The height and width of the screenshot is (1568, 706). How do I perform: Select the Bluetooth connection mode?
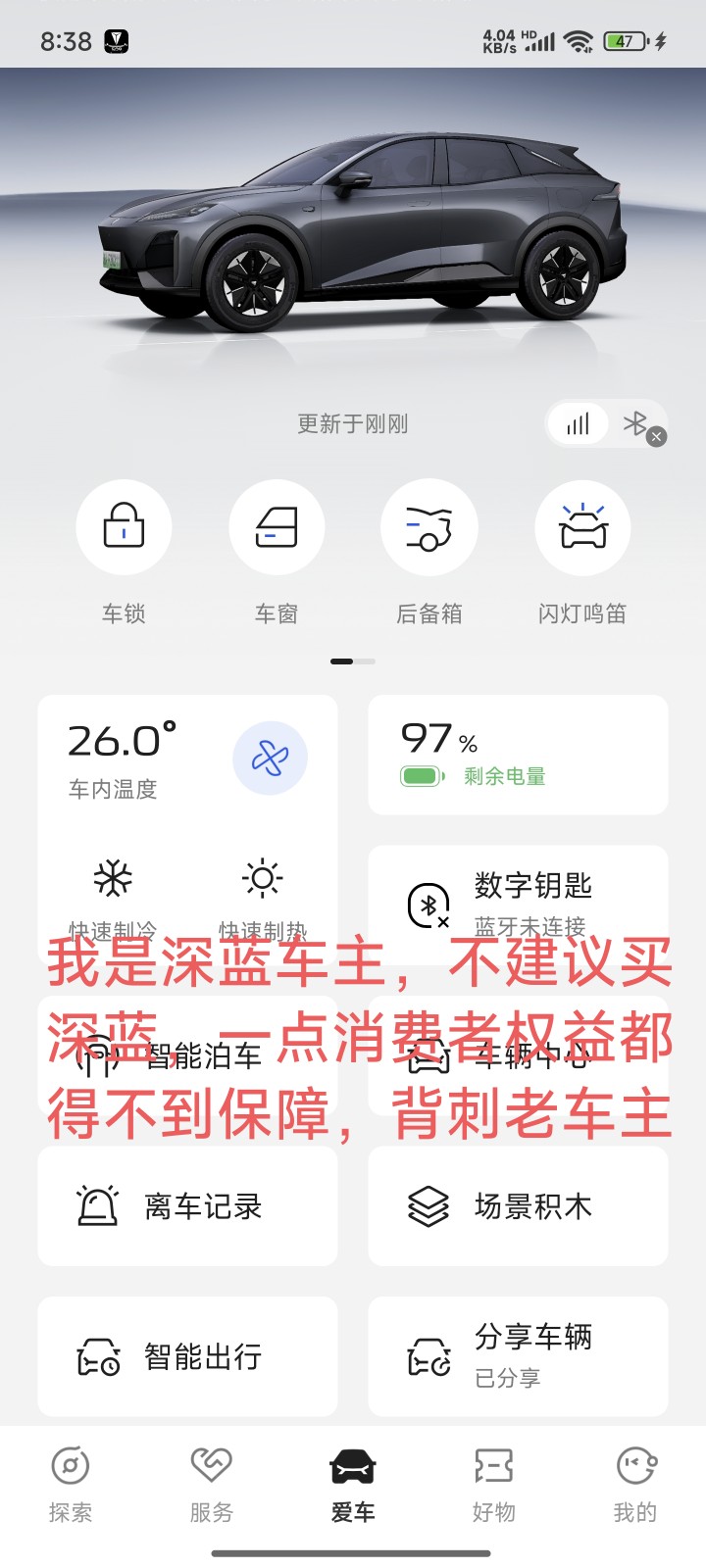pos(636,423)
